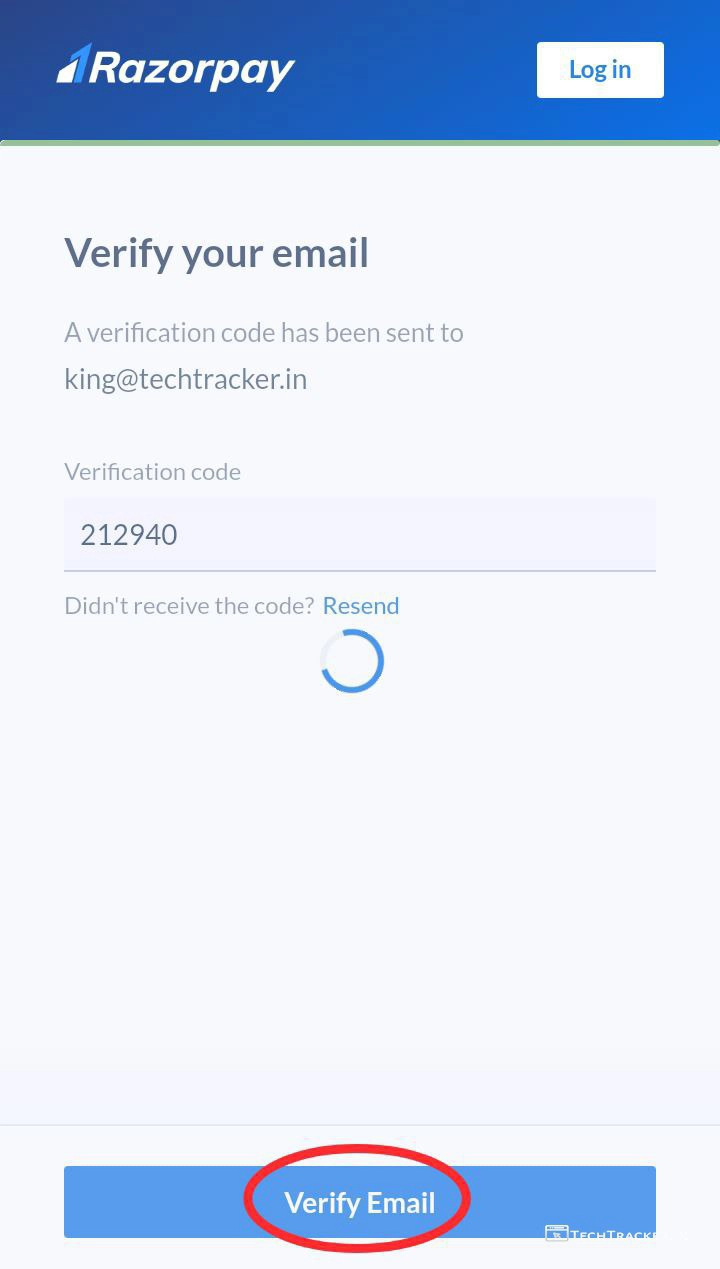Resend the verification code
Viewport: 720px width, 1269px height.
pyautogui.click(x=361, y=606)
